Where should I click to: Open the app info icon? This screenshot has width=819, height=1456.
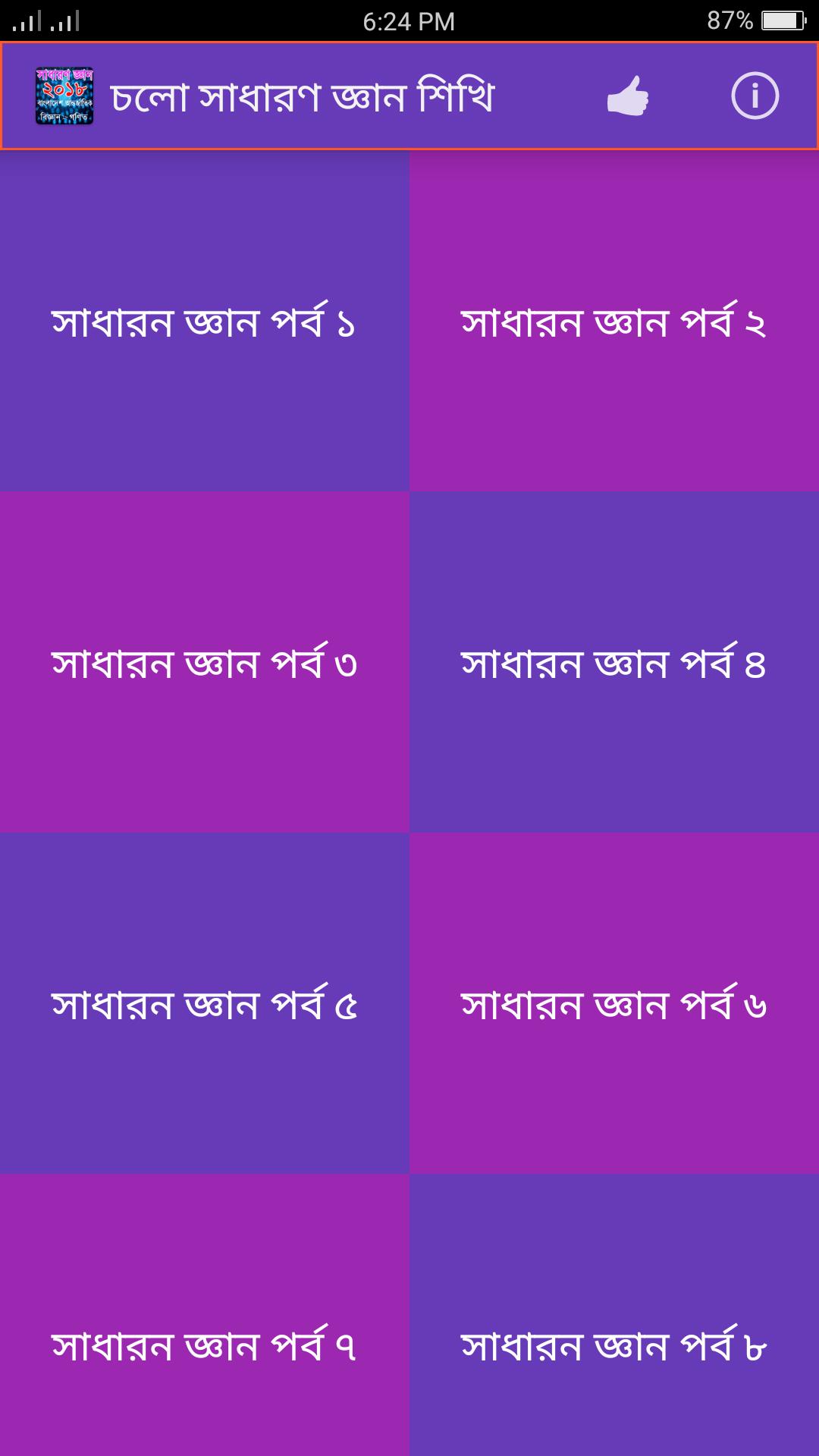755,96
